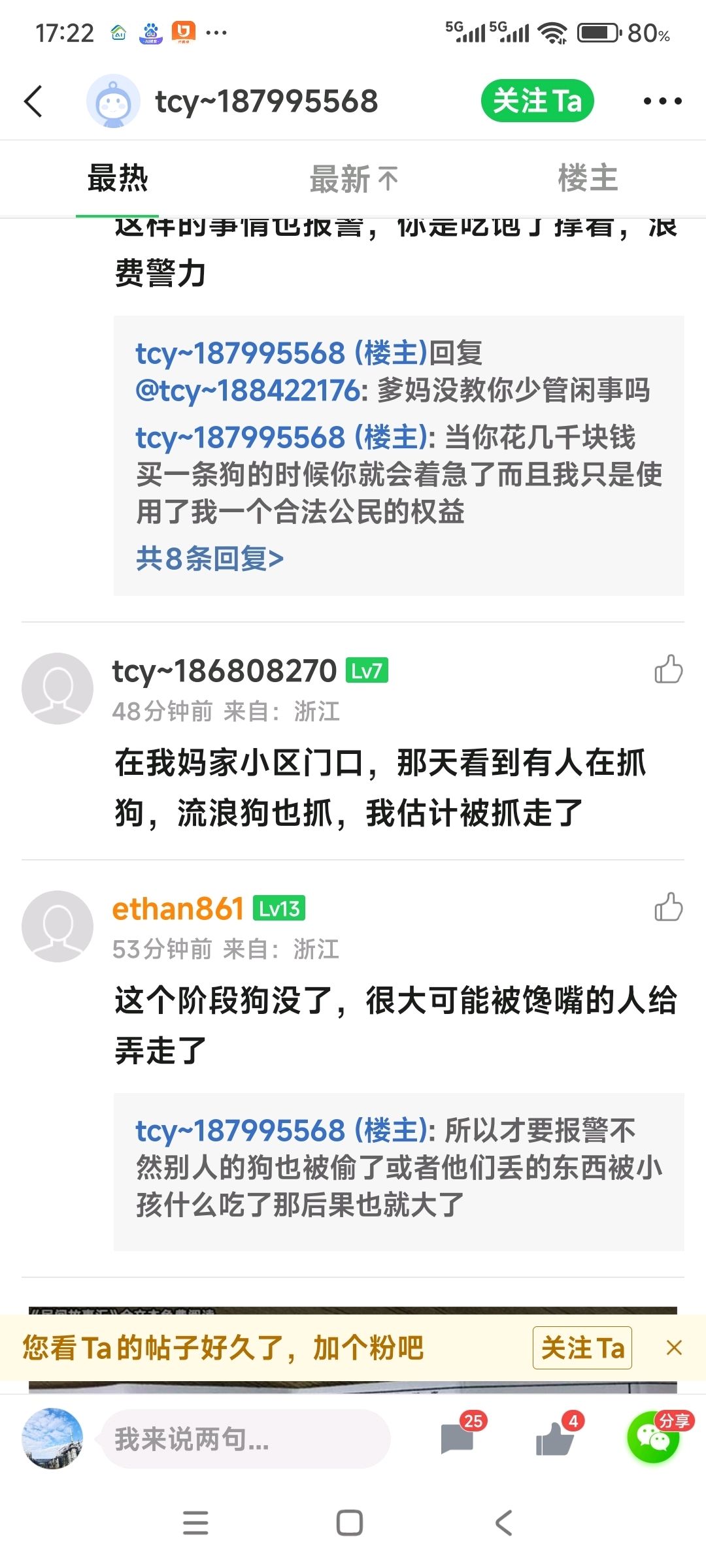The image size is (706, 1568).
Task: Tap the green 关注Ta follow button
Action: tap(537, 101)
